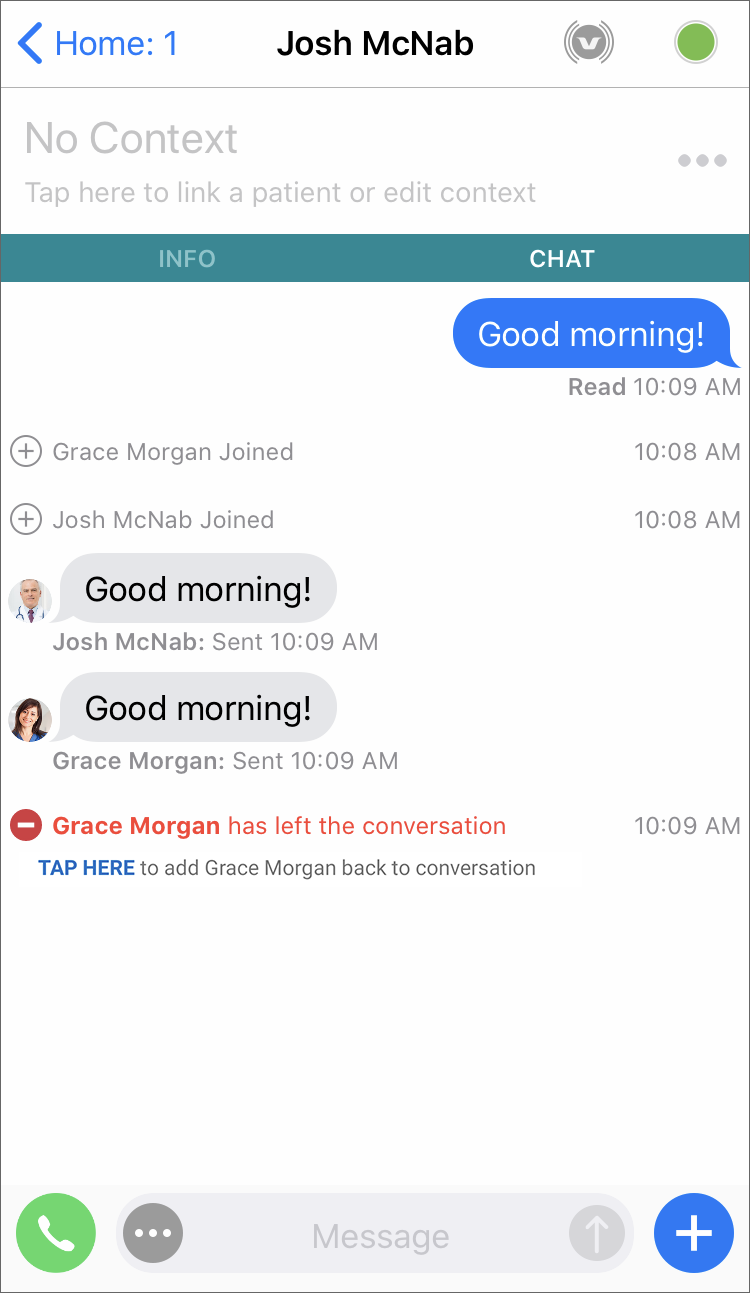Focus the Message text field
The width and height of the screenshot is (750, 1293).
[380, 1236]
